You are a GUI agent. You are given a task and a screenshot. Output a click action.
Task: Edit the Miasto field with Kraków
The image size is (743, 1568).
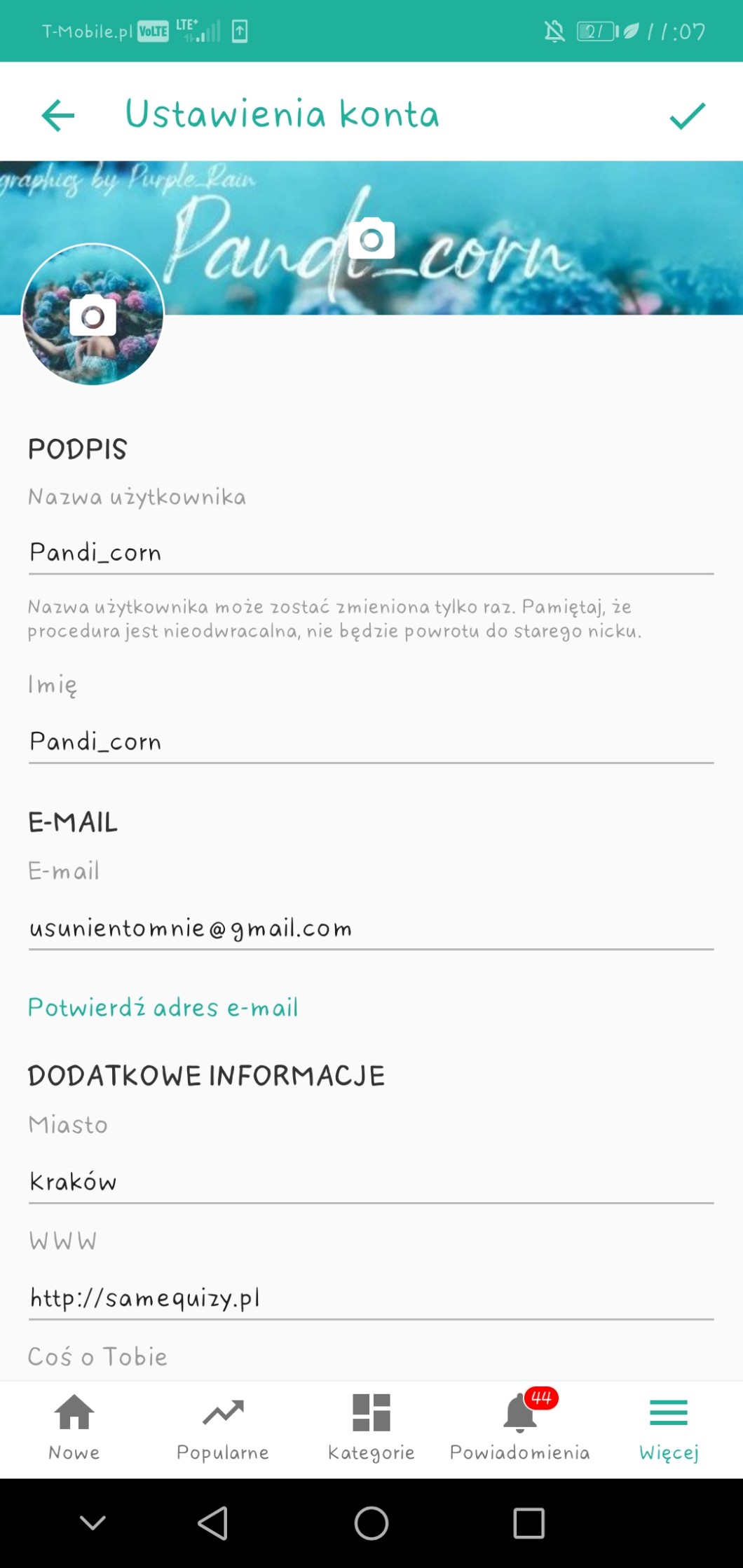coord(371,1182)
